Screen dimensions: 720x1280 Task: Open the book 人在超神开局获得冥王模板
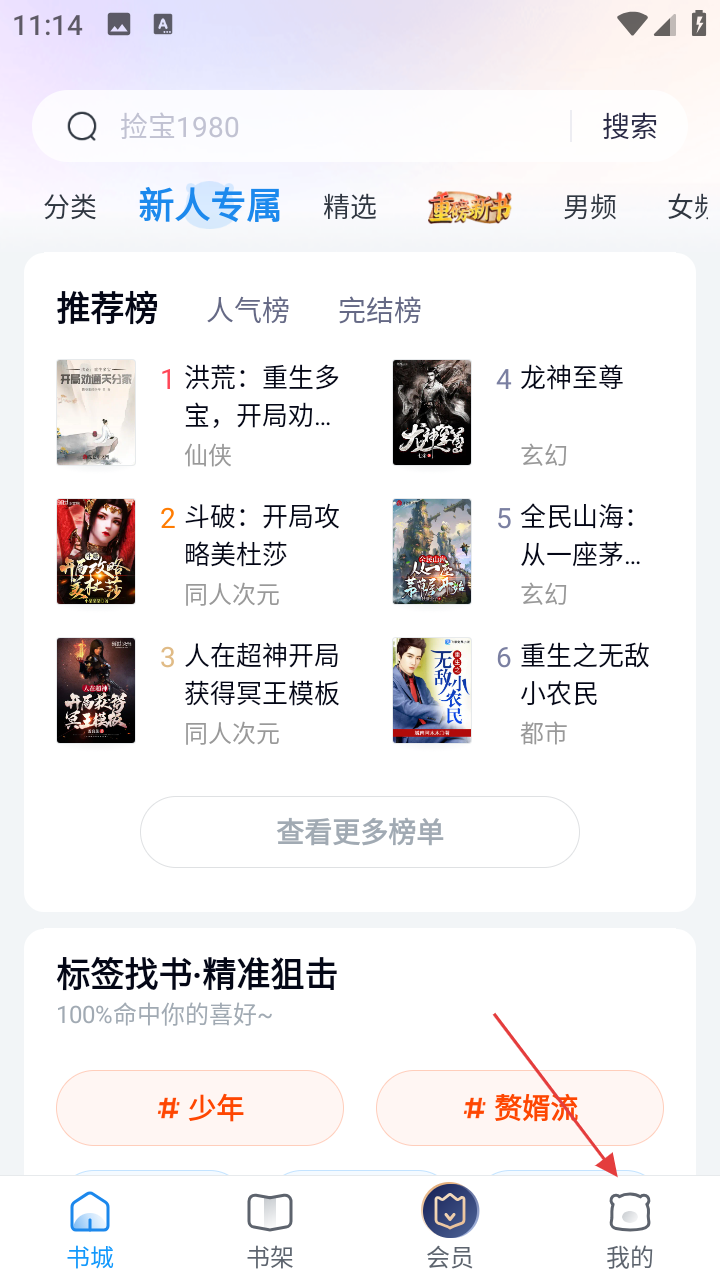click(262, 675)
